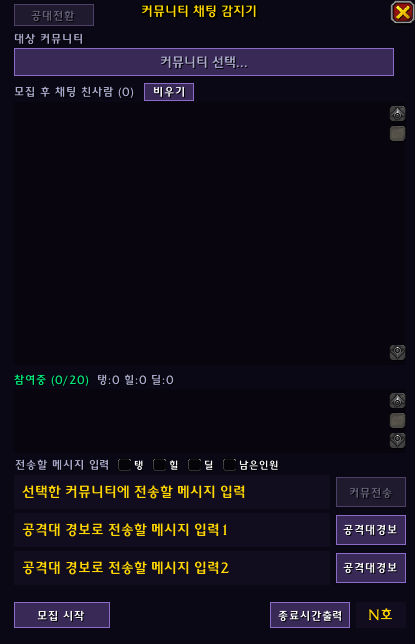Tap the 공대전환 button

tap(54, 15)
